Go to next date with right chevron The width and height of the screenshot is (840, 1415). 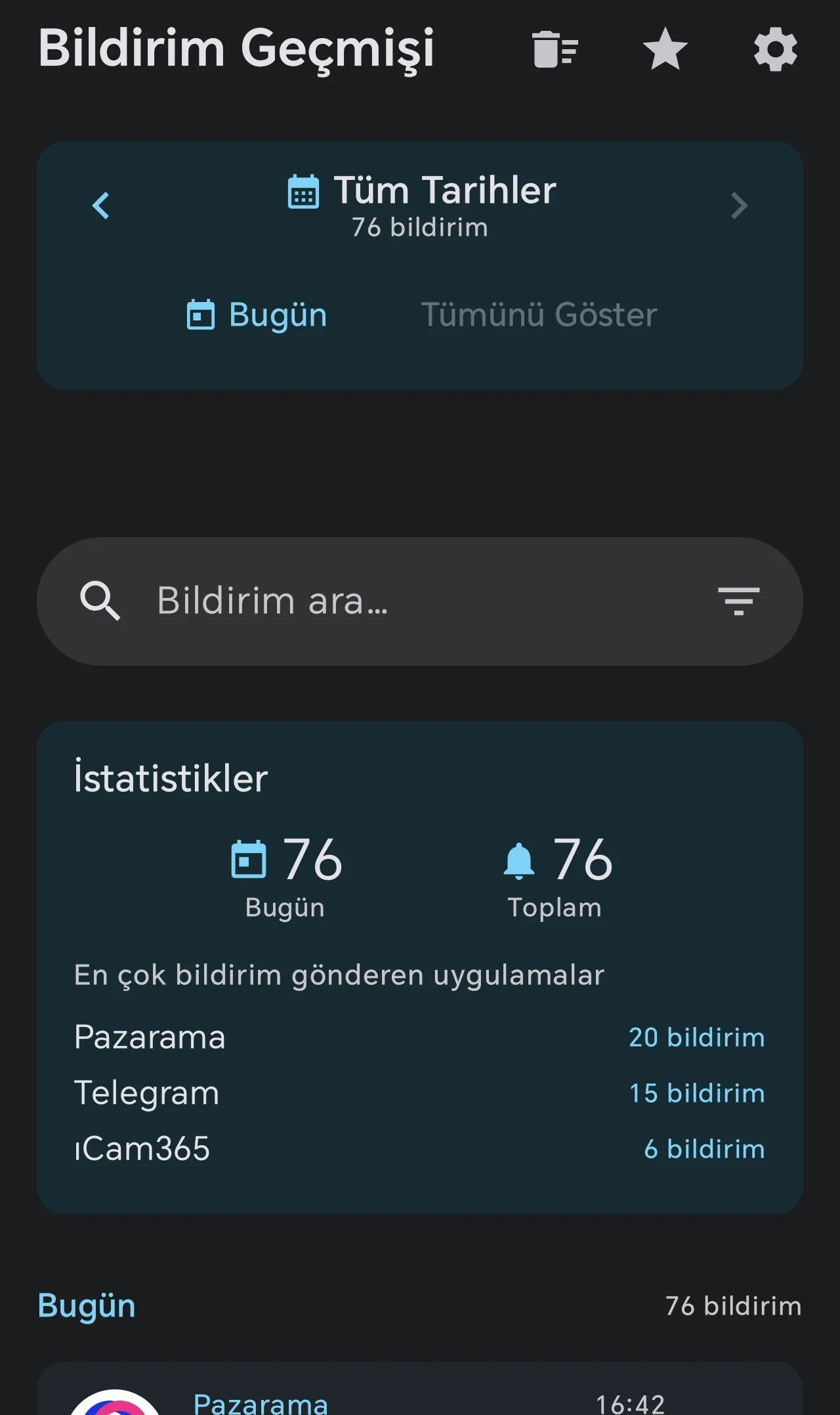tap(738, 206)
